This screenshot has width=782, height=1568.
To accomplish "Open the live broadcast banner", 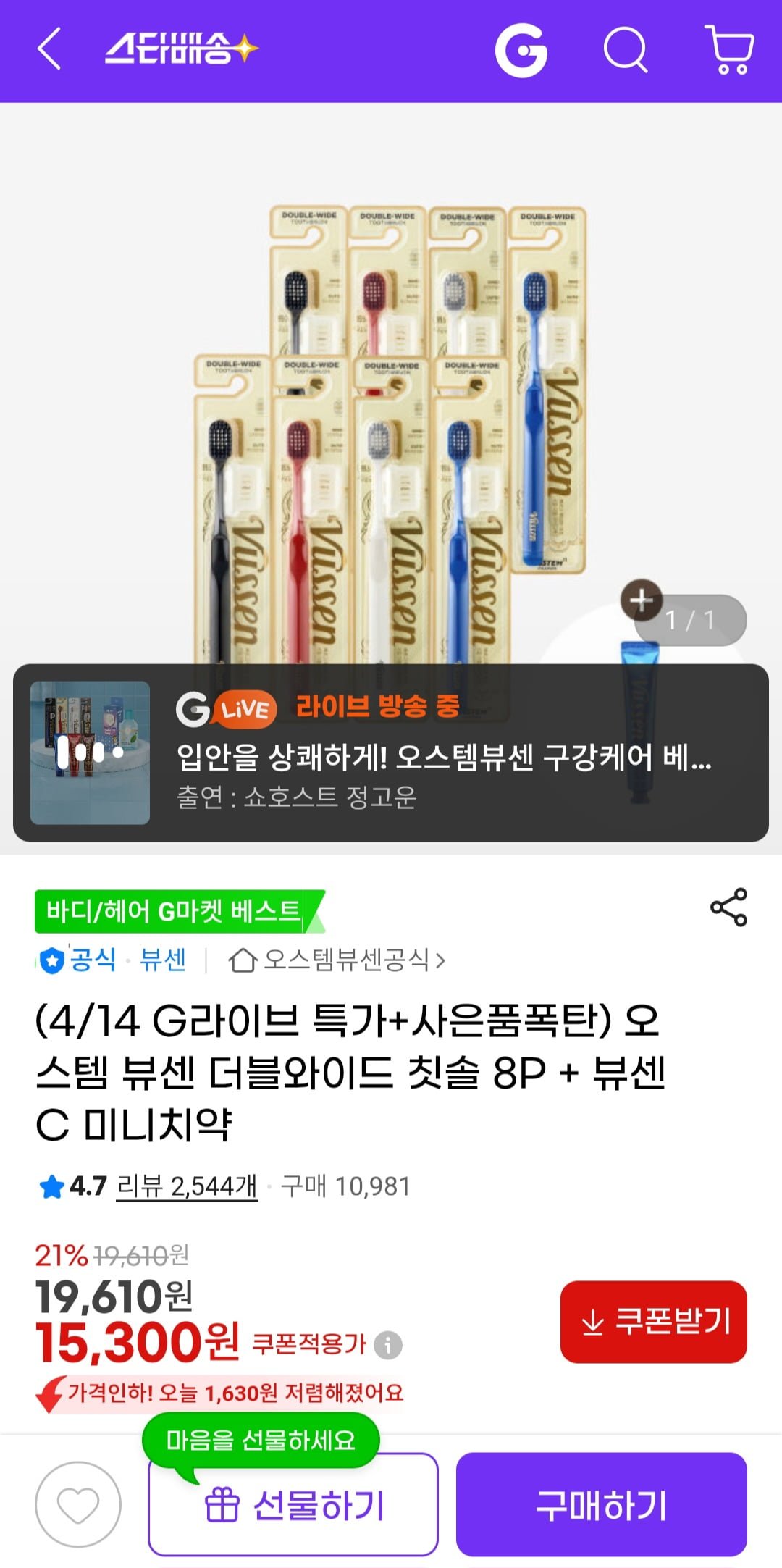I will pyautogui.click(x=391, y=752).
